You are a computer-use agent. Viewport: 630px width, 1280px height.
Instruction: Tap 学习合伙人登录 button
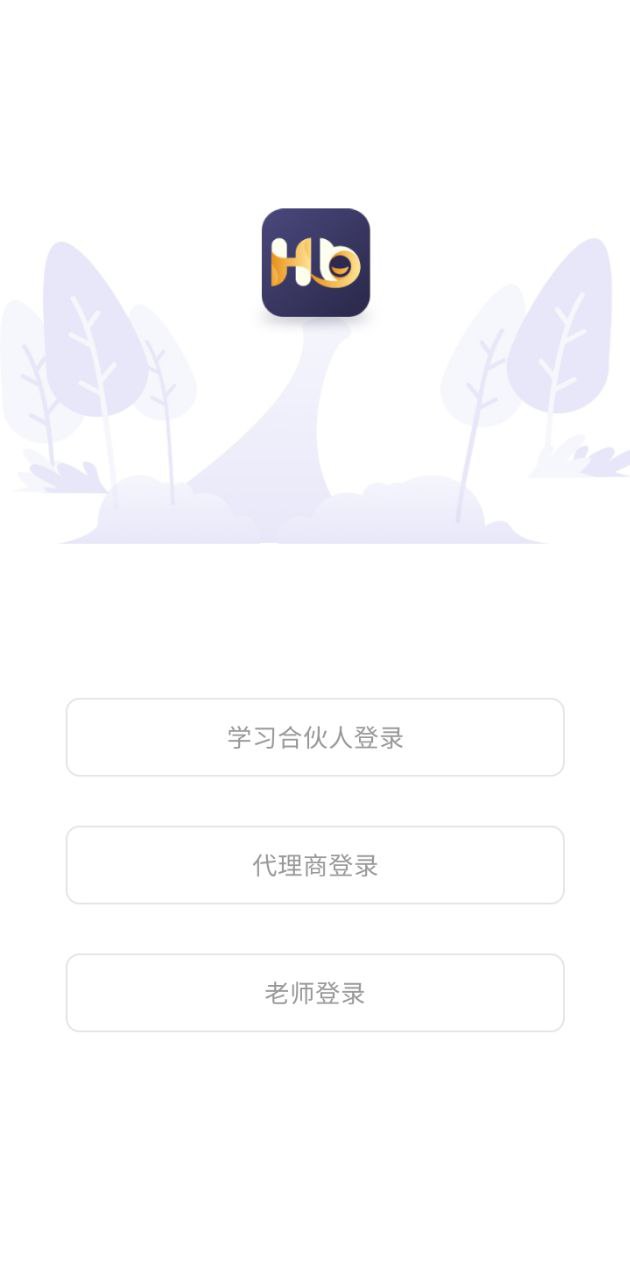(315, 738)
